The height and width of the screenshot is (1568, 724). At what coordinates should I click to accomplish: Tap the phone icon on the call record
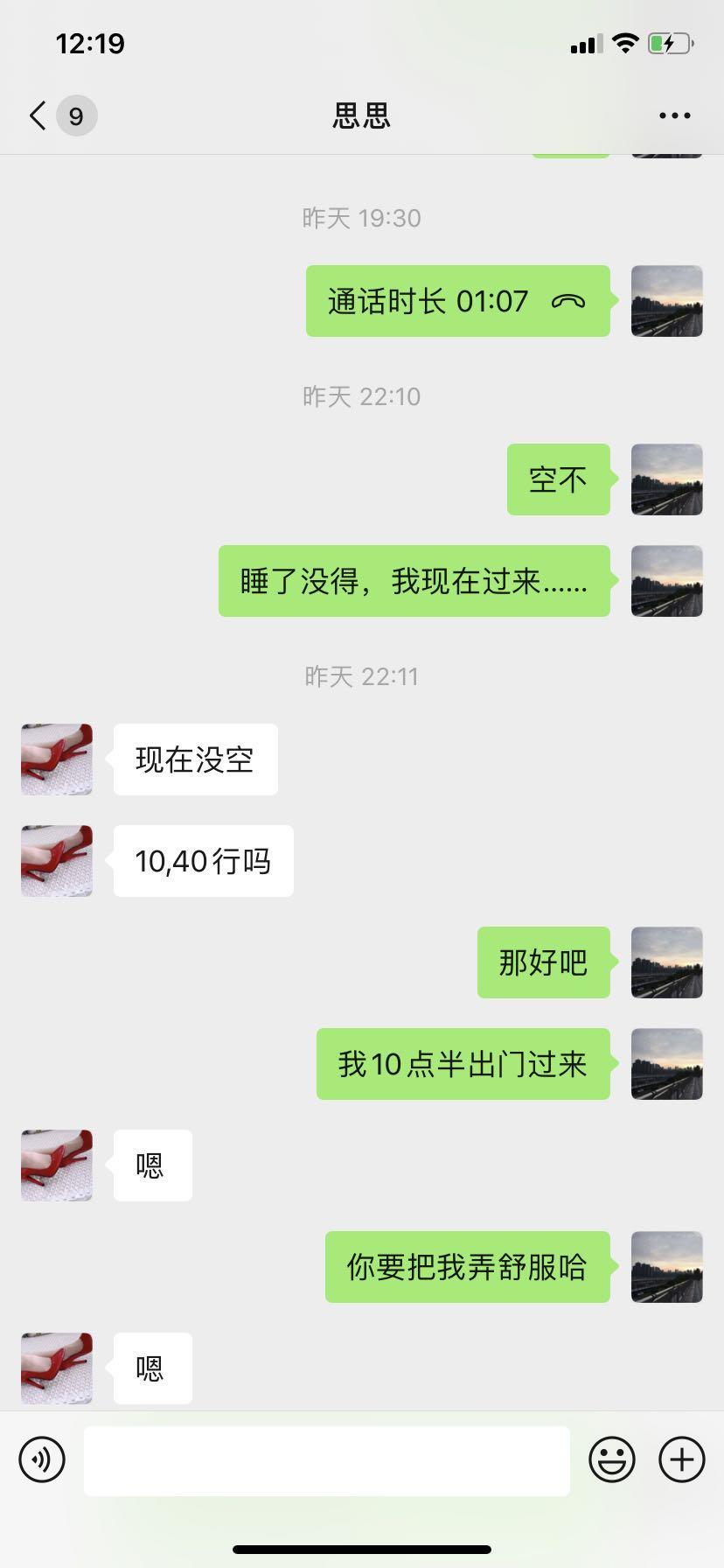coord(570,301)
